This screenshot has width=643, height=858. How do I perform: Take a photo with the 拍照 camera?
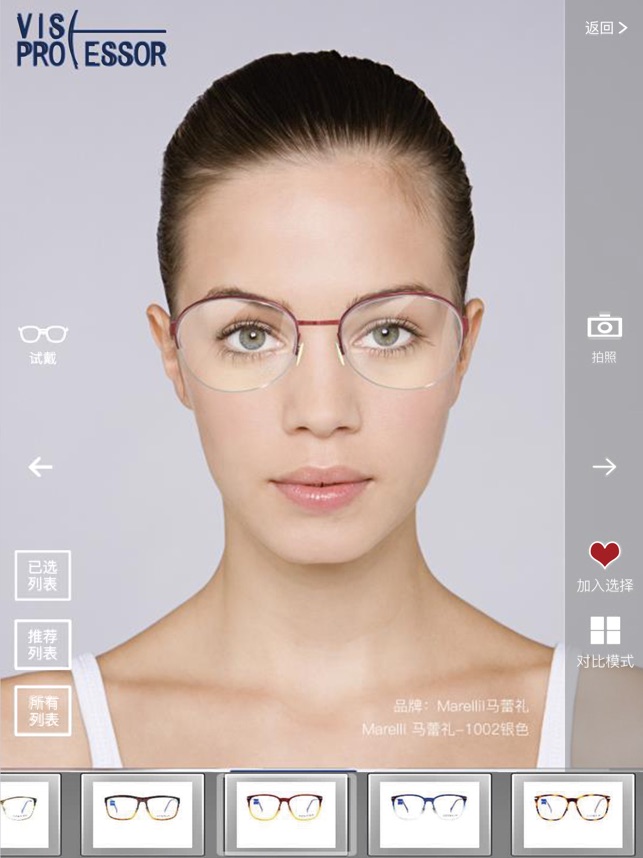(x=604, y=337)
